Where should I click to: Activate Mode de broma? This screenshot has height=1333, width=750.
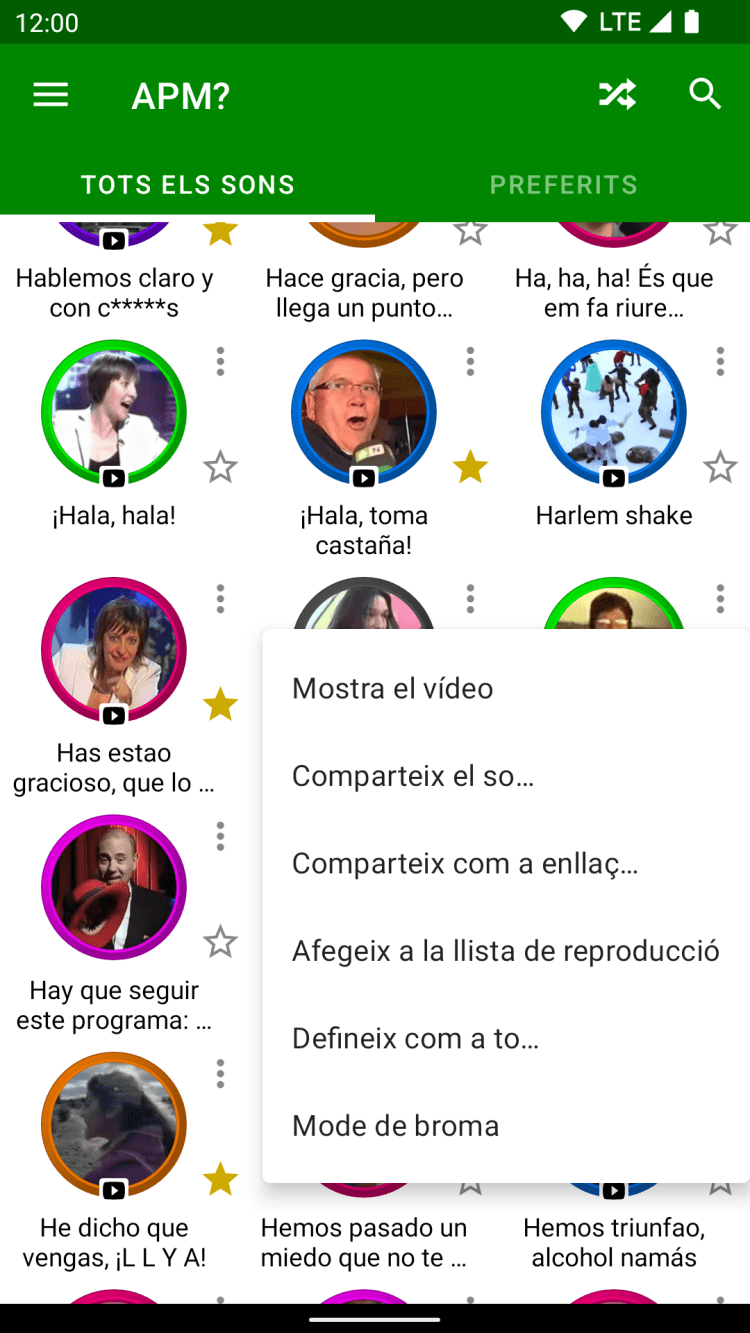[x=395, y=1126]
